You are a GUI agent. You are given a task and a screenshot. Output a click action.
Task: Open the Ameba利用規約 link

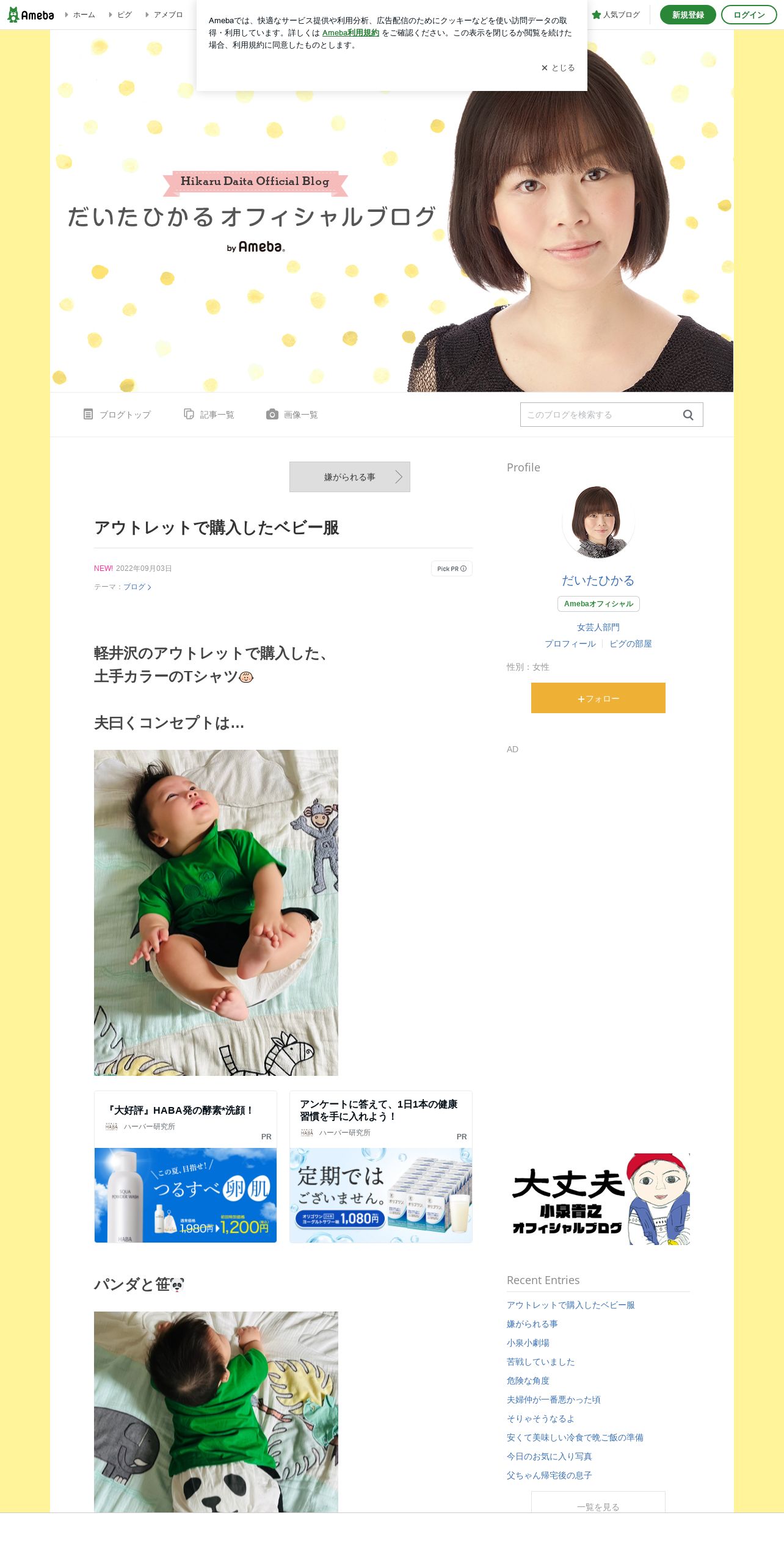coord(350,33)
